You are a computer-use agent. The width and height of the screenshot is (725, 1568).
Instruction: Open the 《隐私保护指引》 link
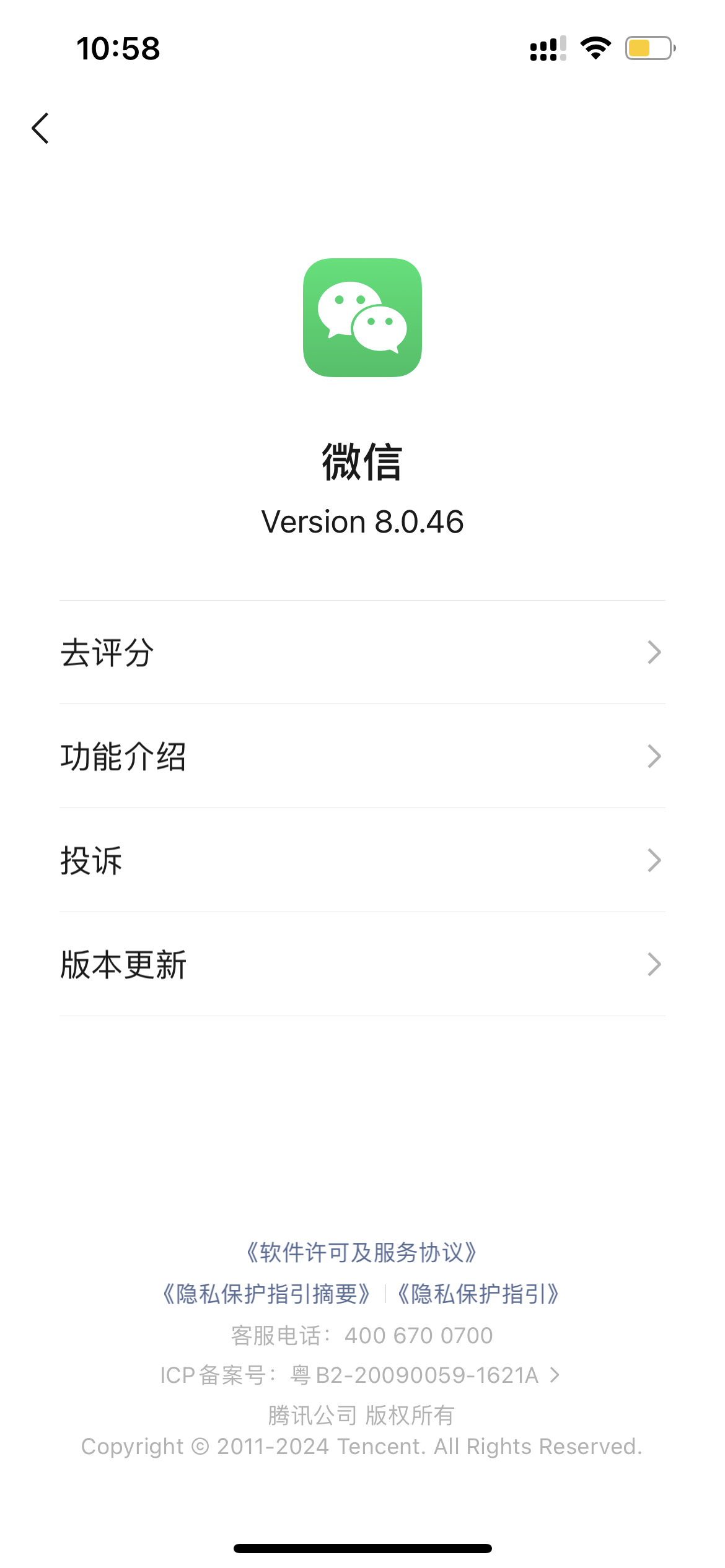click(478, 1294)
